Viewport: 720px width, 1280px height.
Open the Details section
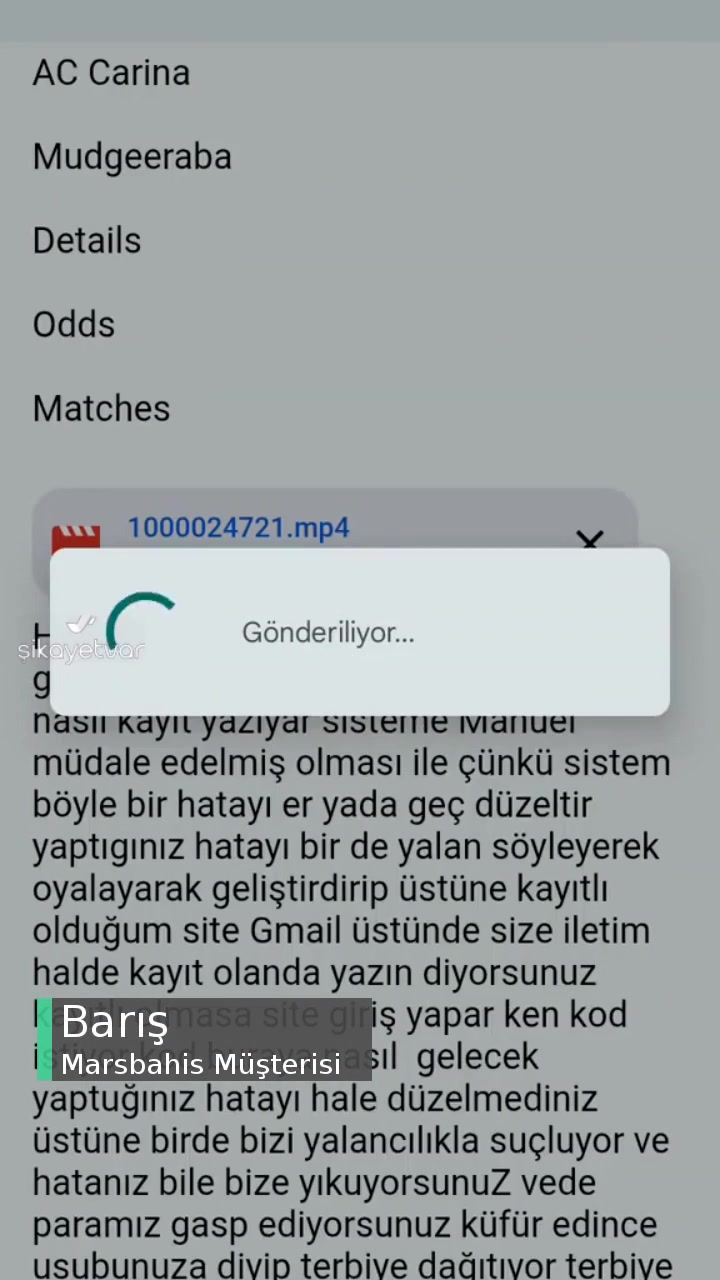[86, 240]
